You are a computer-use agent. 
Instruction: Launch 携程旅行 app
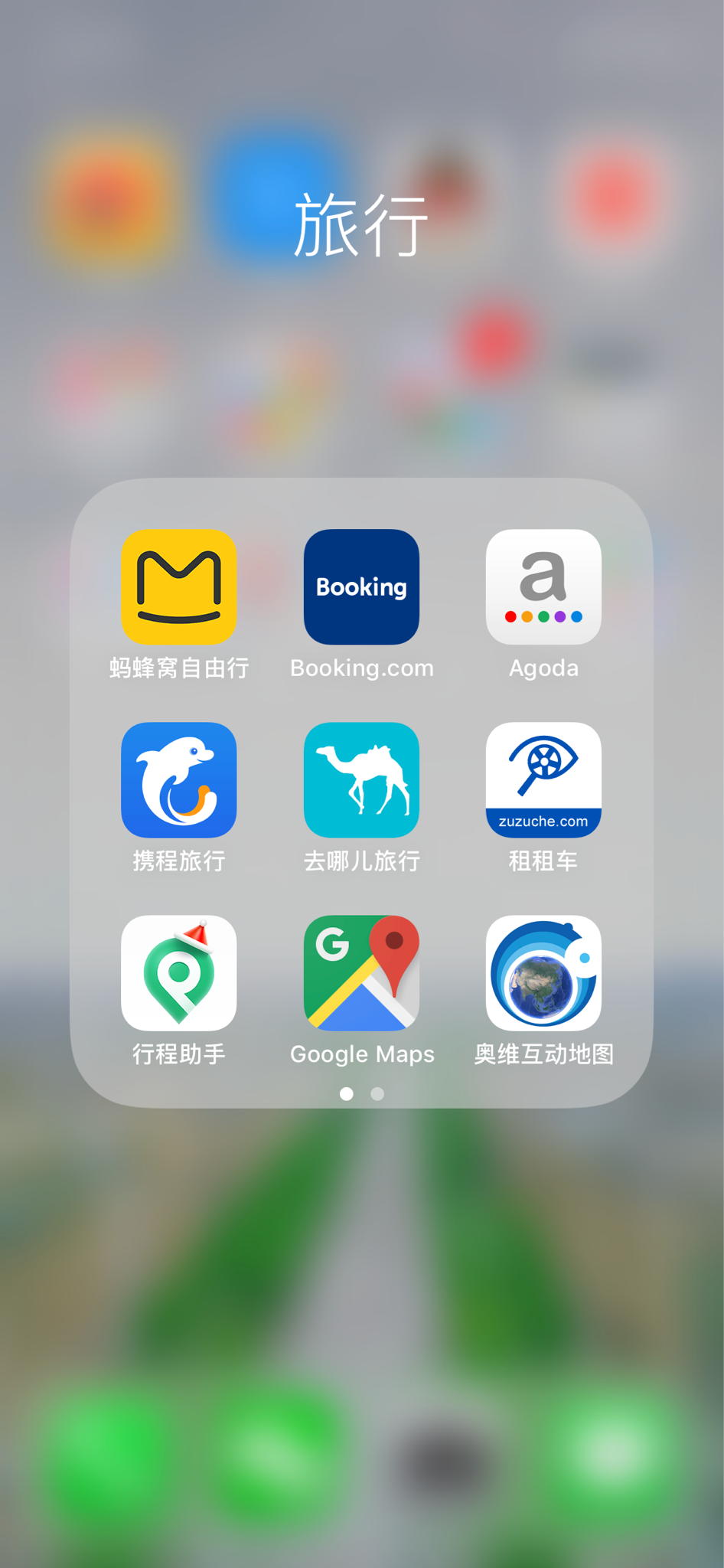(179, 780)
